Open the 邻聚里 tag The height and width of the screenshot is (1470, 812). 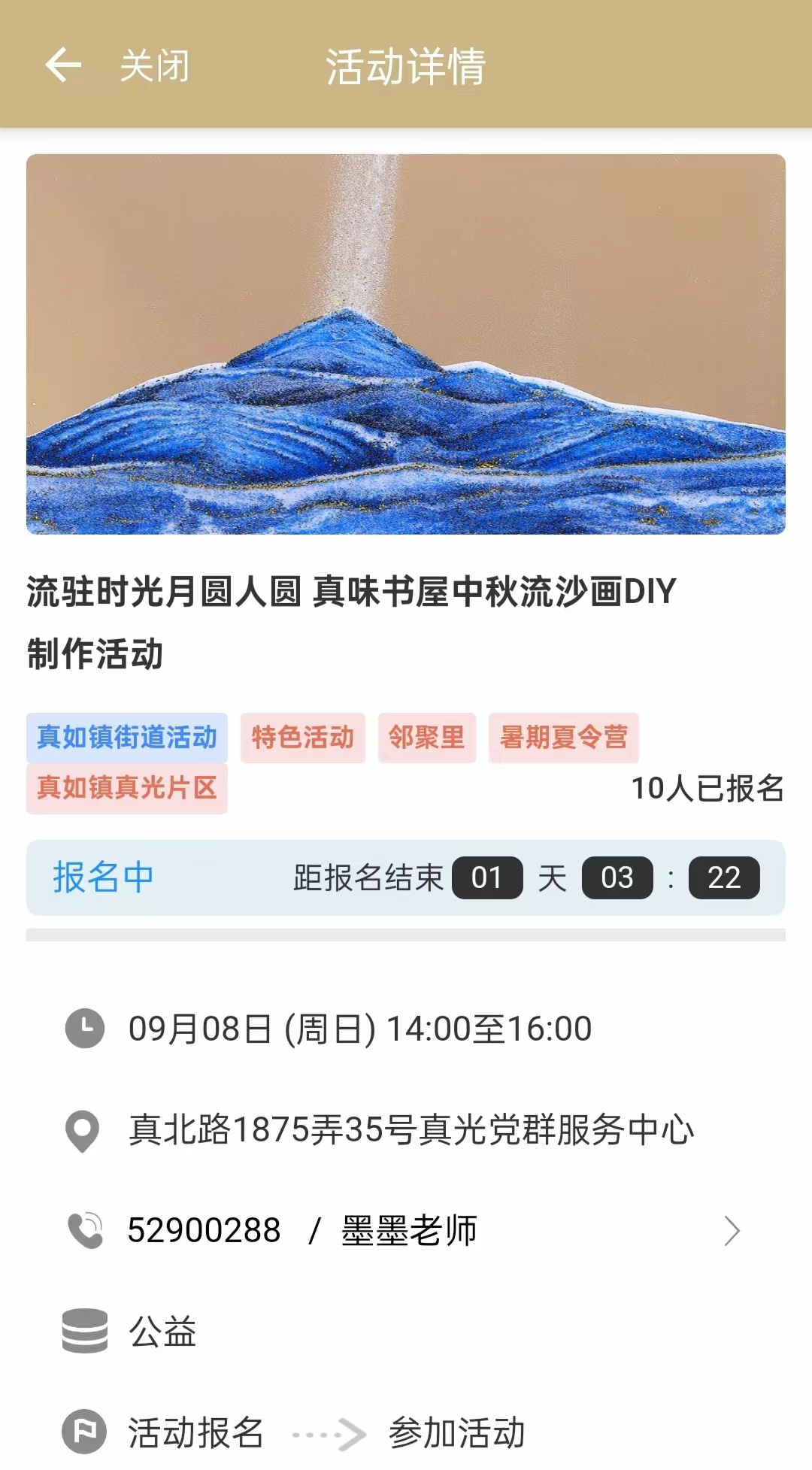[x=426, y=738]
